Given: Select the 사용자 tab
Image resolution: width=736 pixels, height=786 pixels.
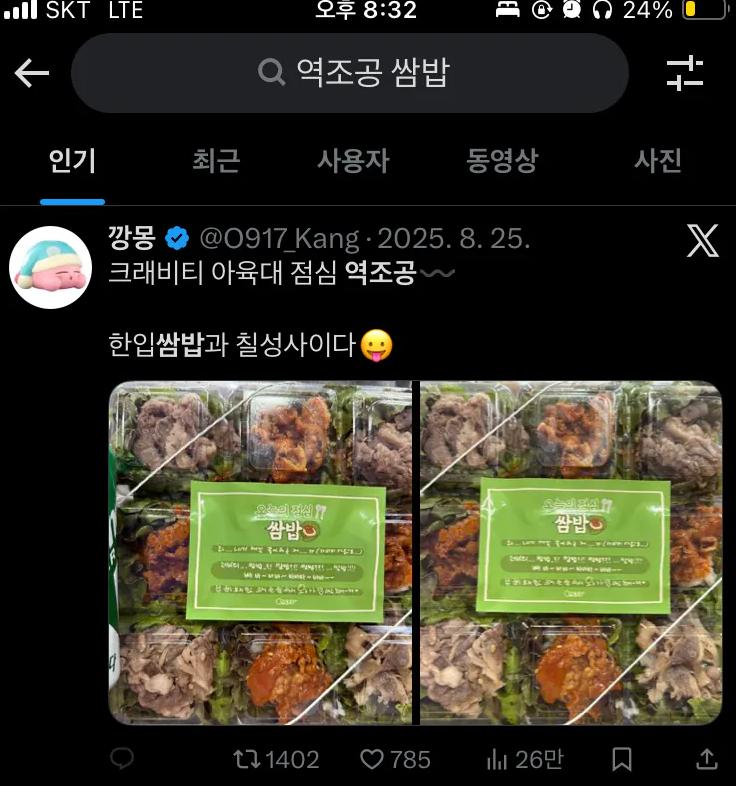Looking at the screenshot, I should click(x=353, y=161).
